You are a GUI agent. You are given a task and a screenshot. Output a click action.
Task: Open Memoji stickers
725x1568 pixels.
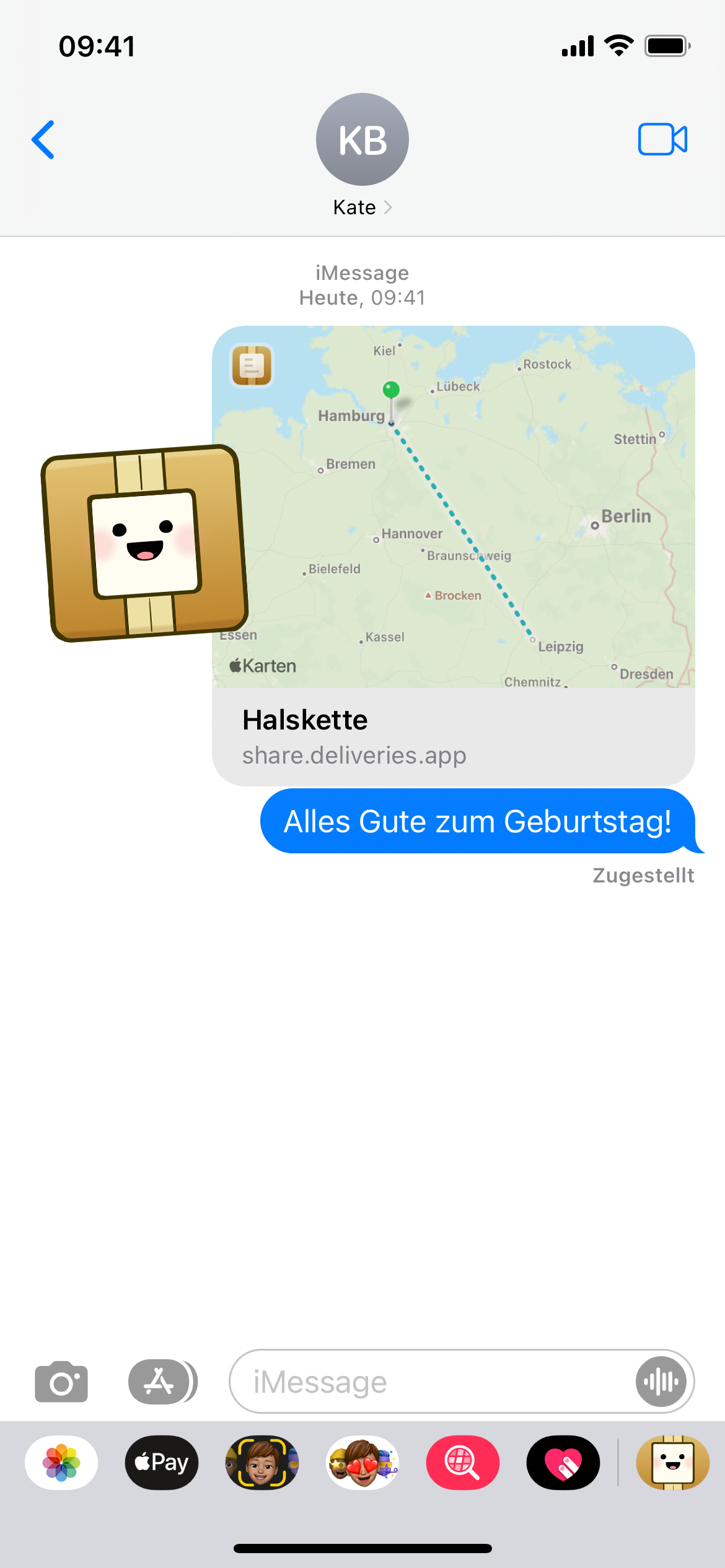pos(362,1462)
